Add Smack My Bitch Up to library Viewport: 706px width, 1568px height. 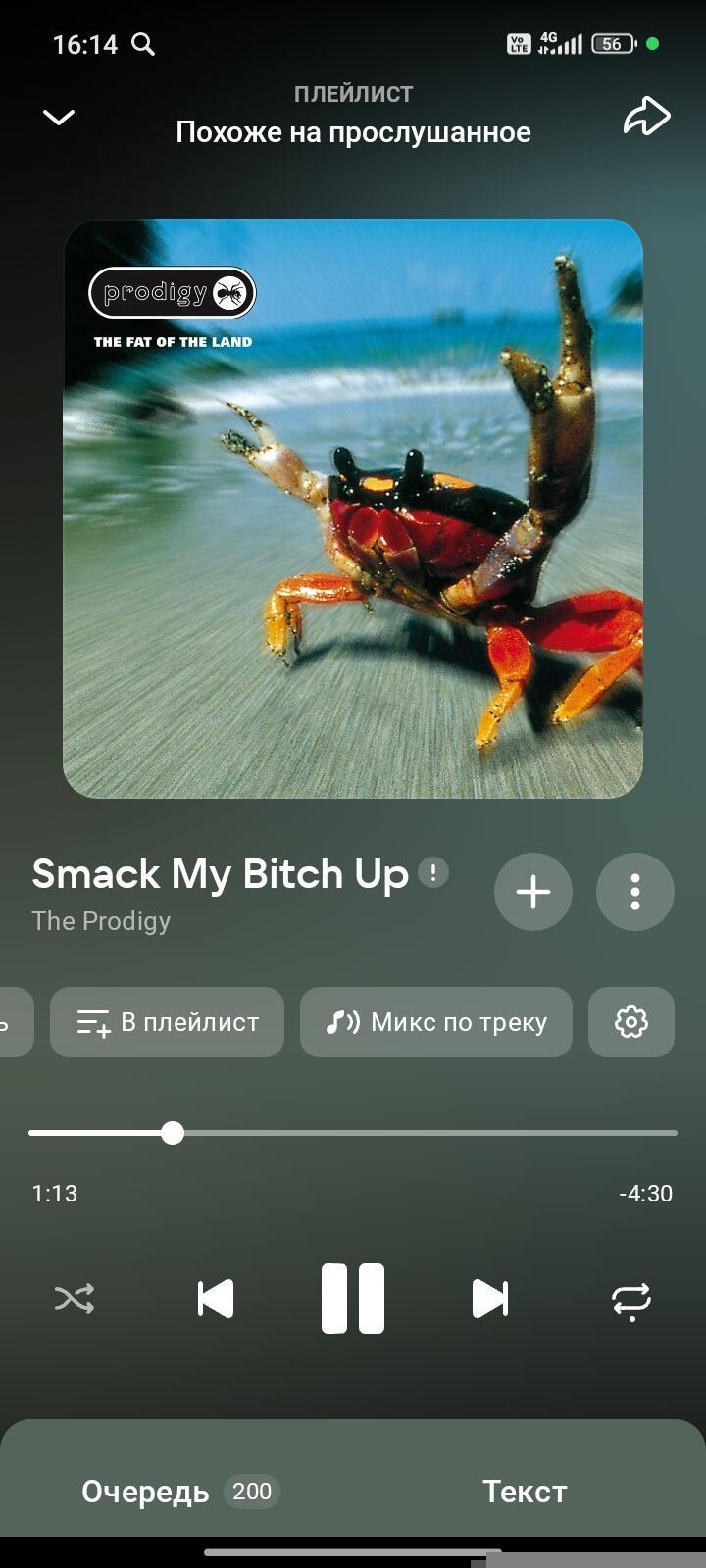[532, 892]
